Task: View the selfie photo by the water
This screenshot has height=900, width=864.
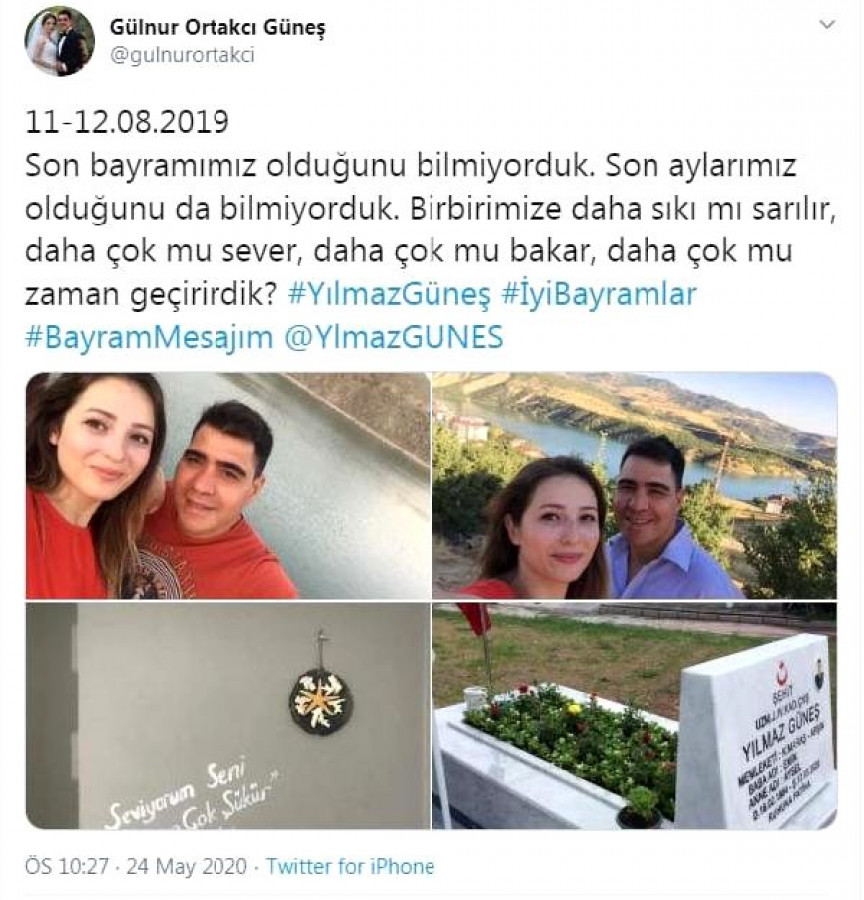Action: pos(228,486)
